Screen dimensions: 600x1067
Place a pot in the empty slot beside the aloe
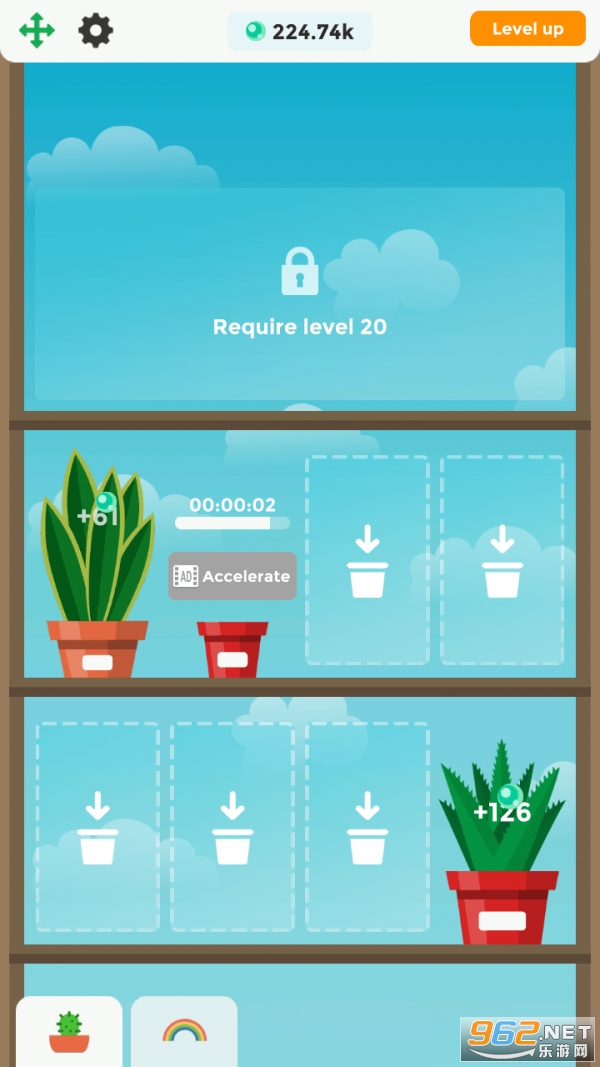point(367,826)
